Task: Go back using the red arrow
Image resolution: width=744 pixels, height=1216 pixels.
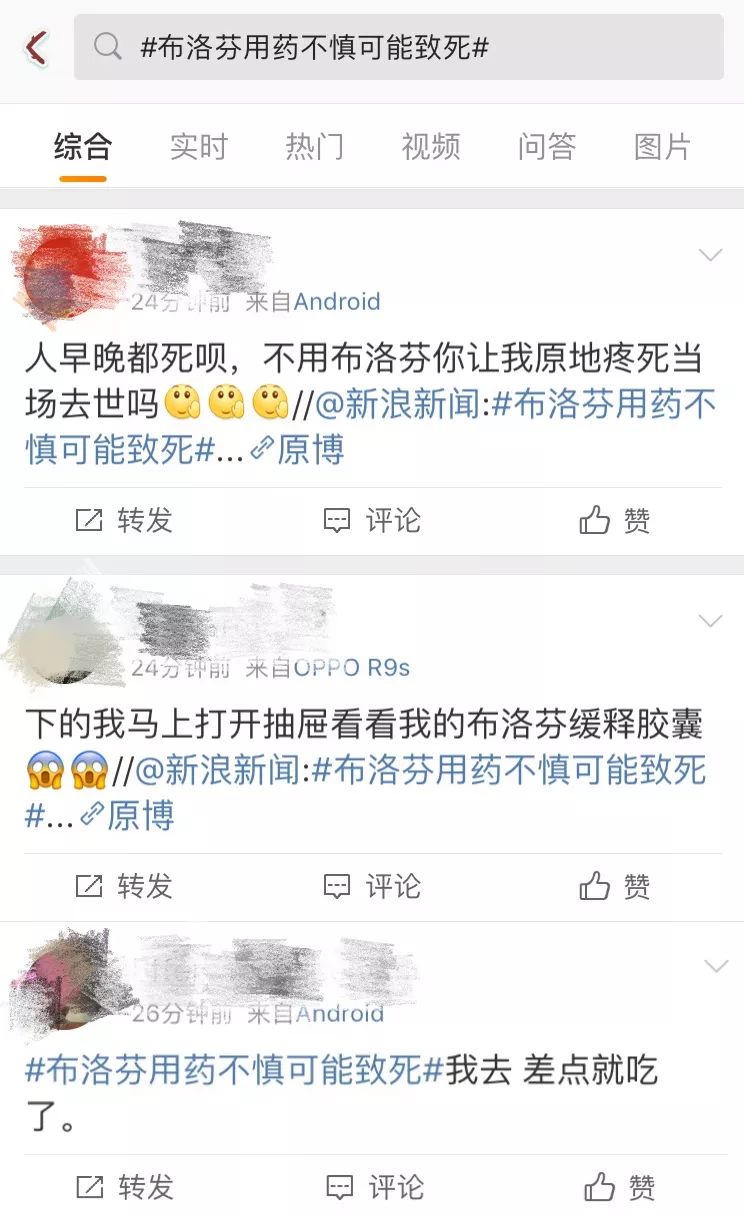Action: [x=37, y=47]
